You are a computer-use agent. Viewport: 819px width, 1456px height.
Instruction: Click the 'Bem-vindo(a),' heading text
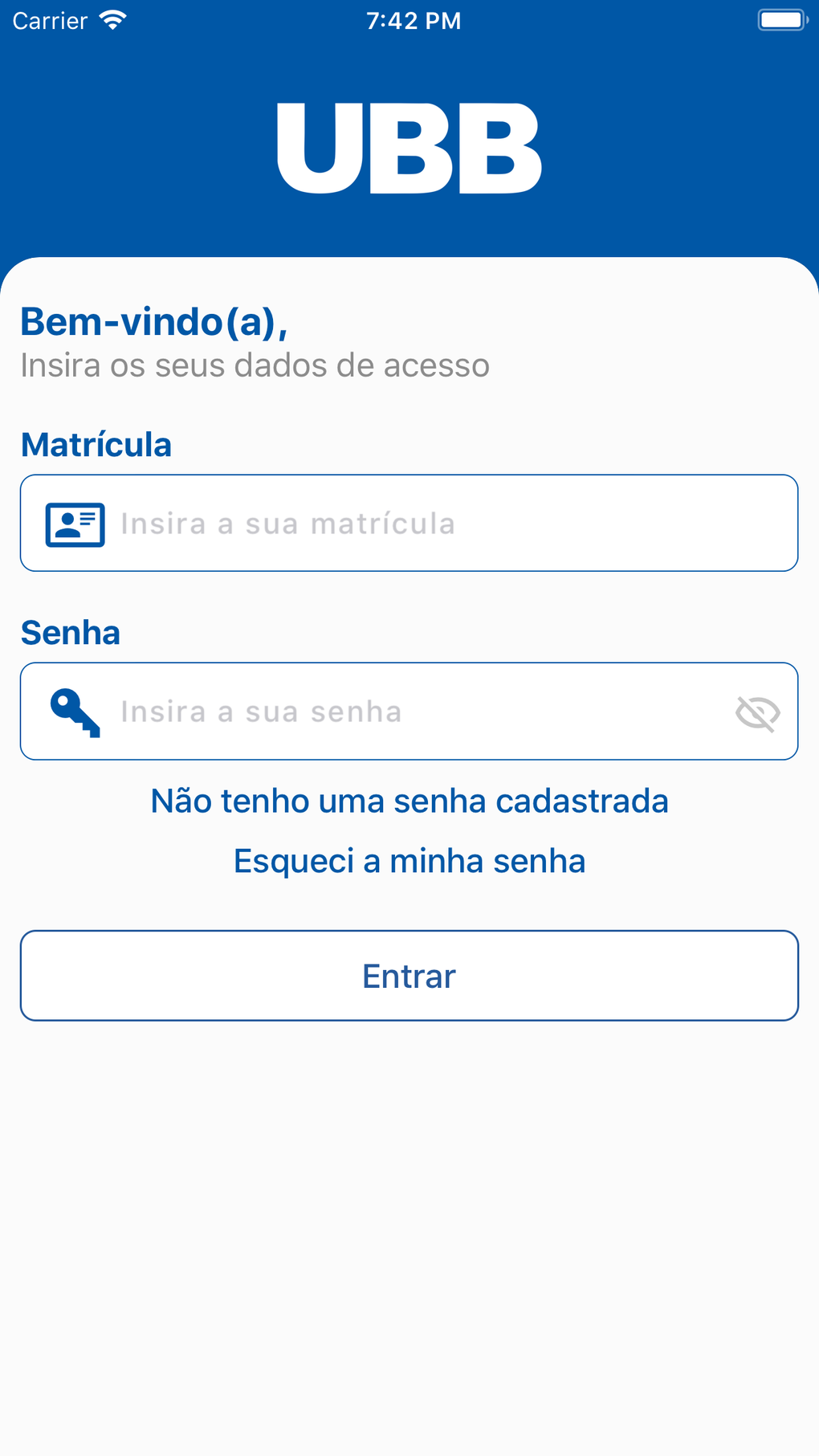[154, 323]
